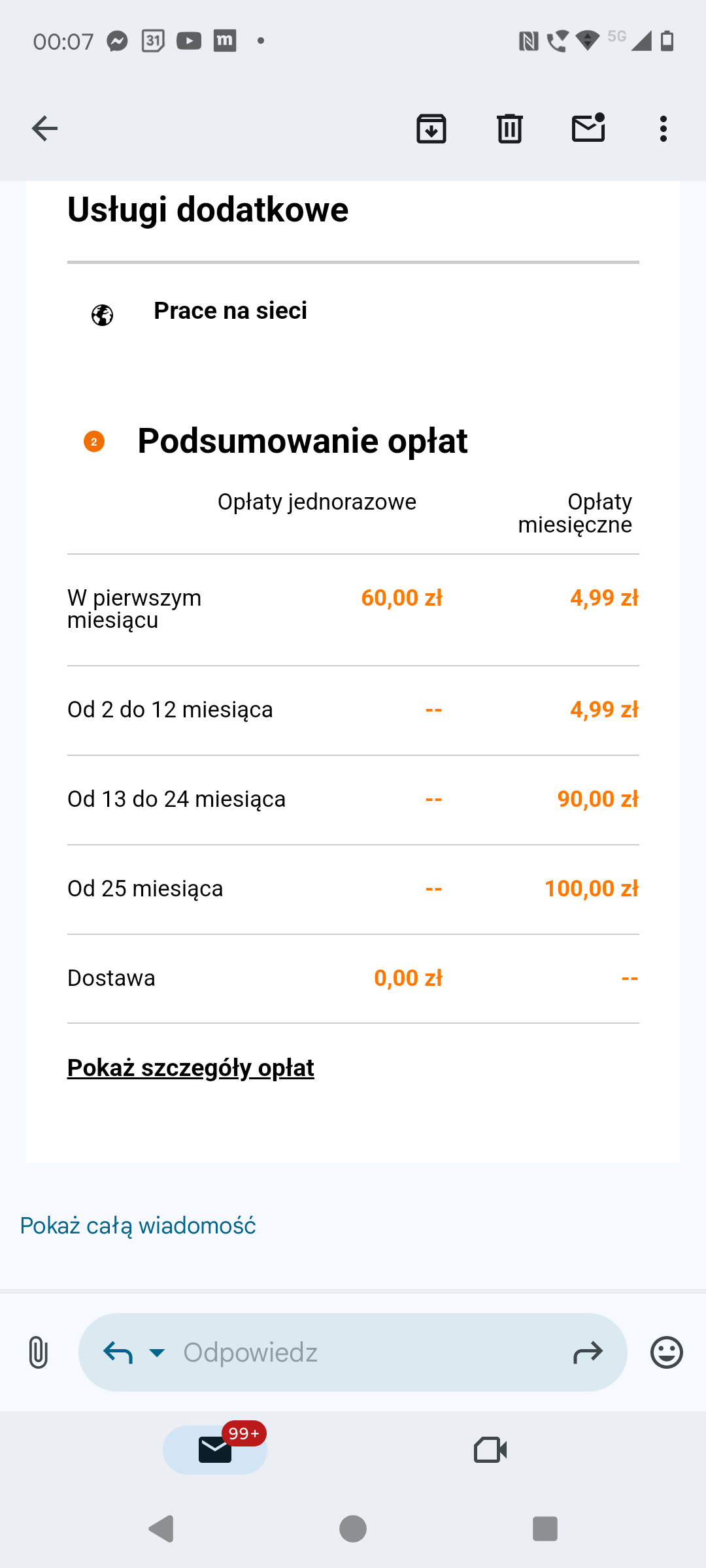This screenshot has width=706, height=1568.
Task: Open the reply type dropdown arrow
Action: click(157, 1352)
